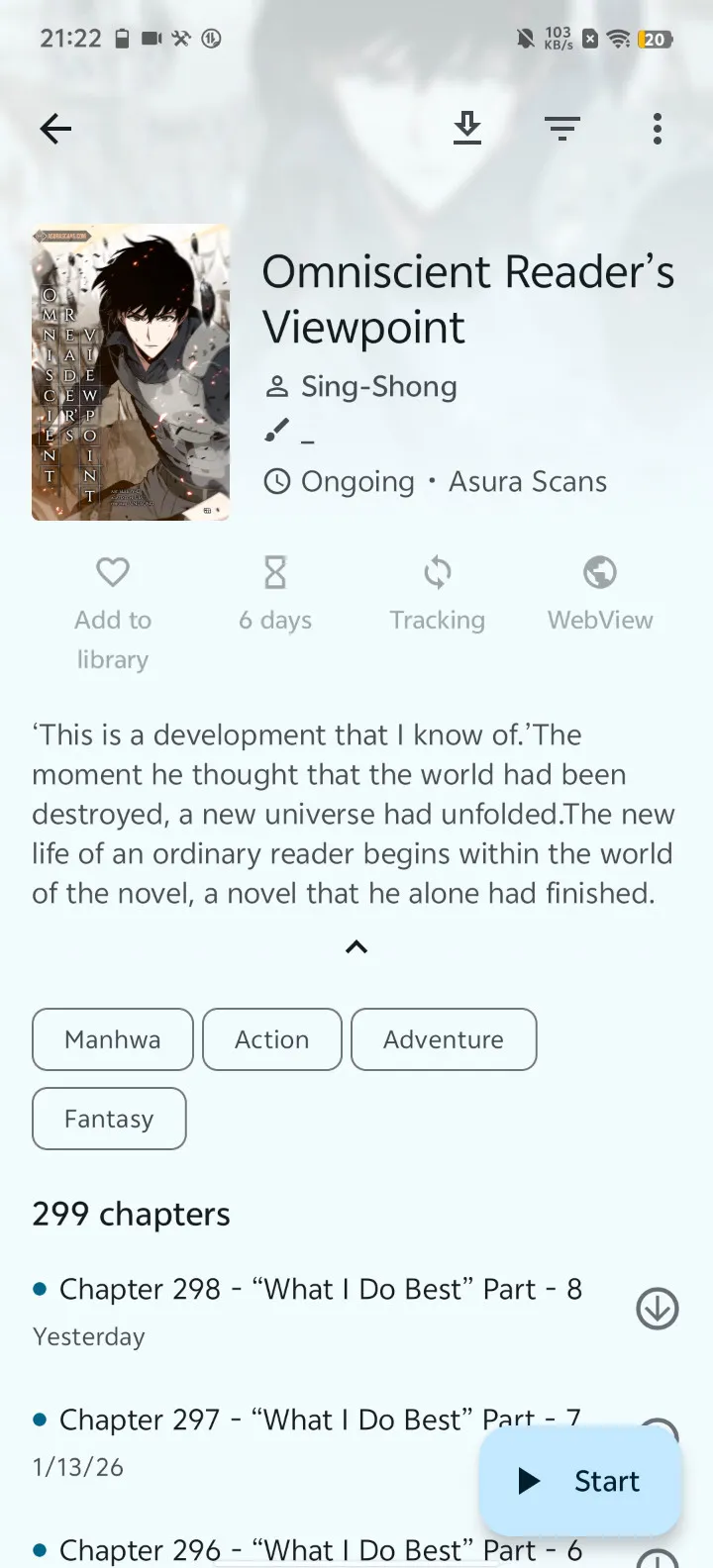Go back using the back arrow
The image size is (713, 1568).
point(55,129)
